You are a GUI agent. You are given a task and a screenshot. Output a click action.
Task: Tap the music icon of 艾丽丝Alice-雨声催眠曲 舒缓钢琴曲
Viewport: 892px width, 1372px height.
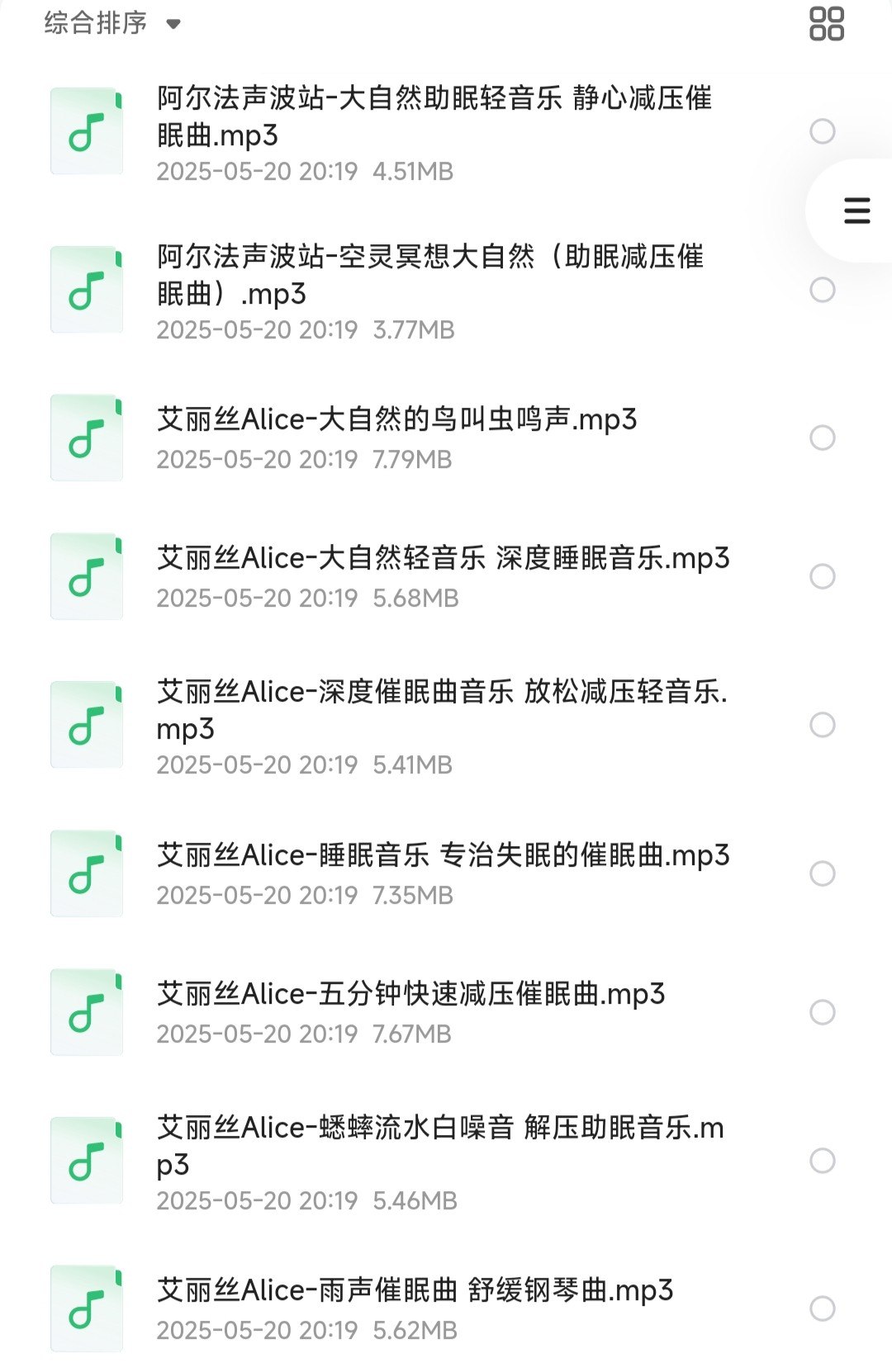click(87, 1307)
